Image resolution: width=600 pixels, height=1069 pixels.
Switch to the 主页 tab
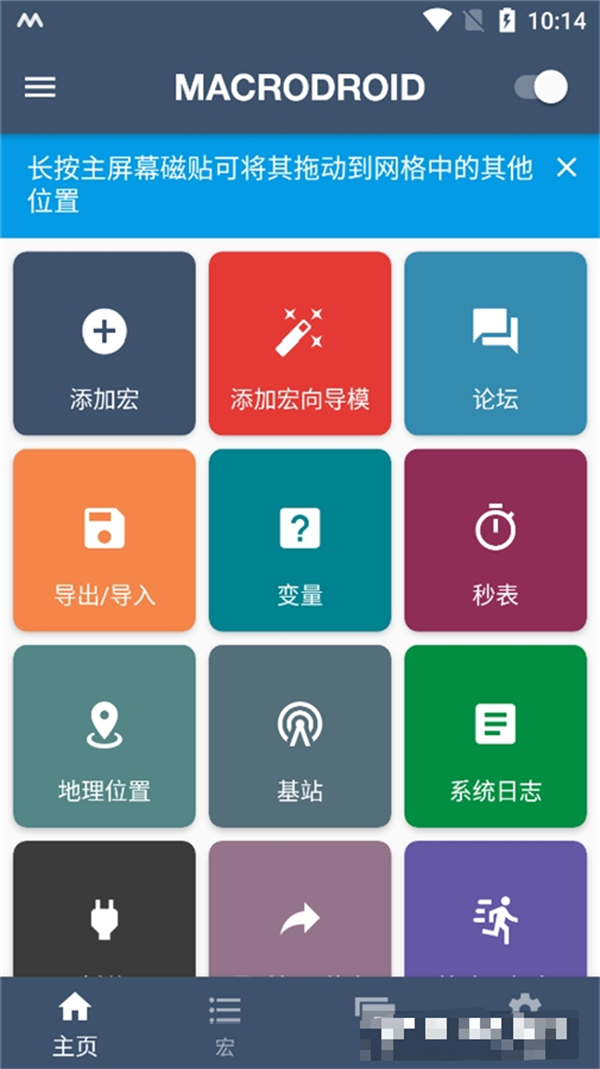point(75,1025)
